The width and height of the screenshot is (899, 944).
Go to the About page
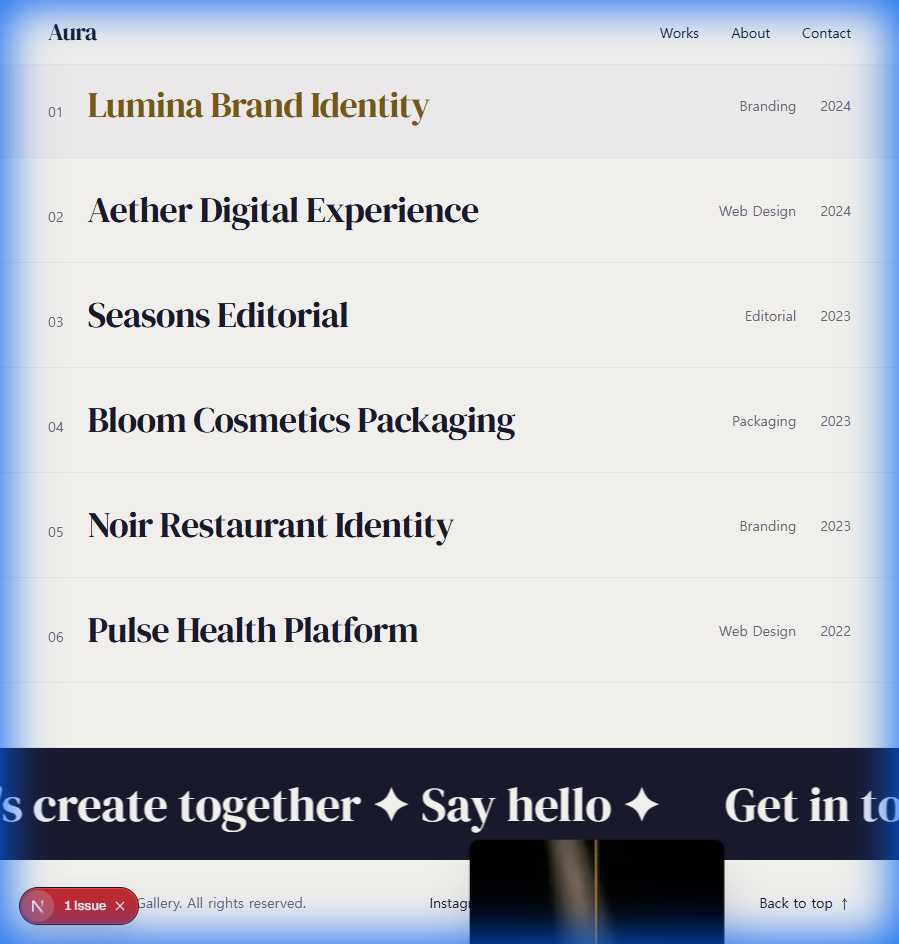pyautogui.click(x=750, y=33)
